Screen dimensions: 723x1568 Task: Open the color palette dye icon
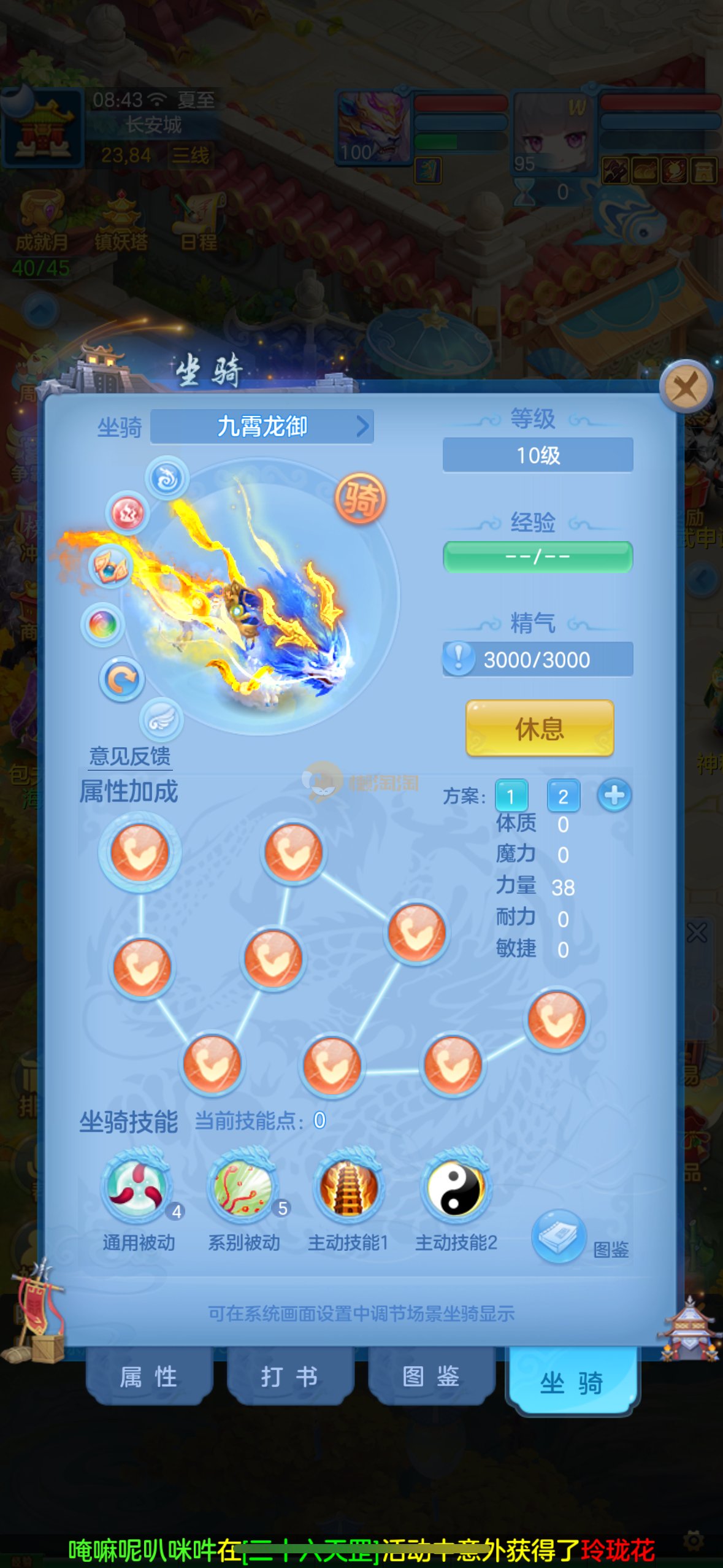tap(103, 625)
